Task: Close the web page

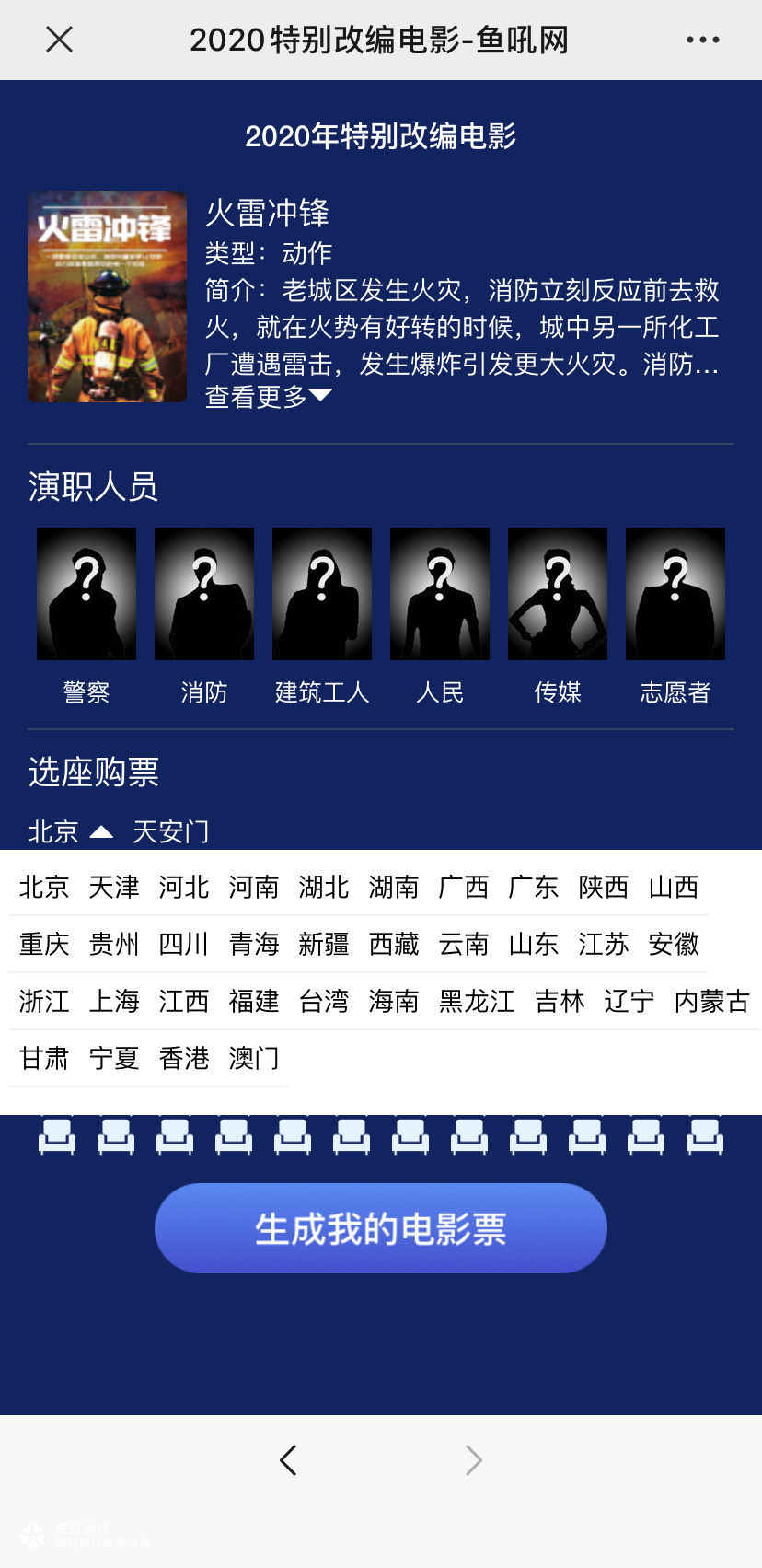Action: tap(60, 40)
